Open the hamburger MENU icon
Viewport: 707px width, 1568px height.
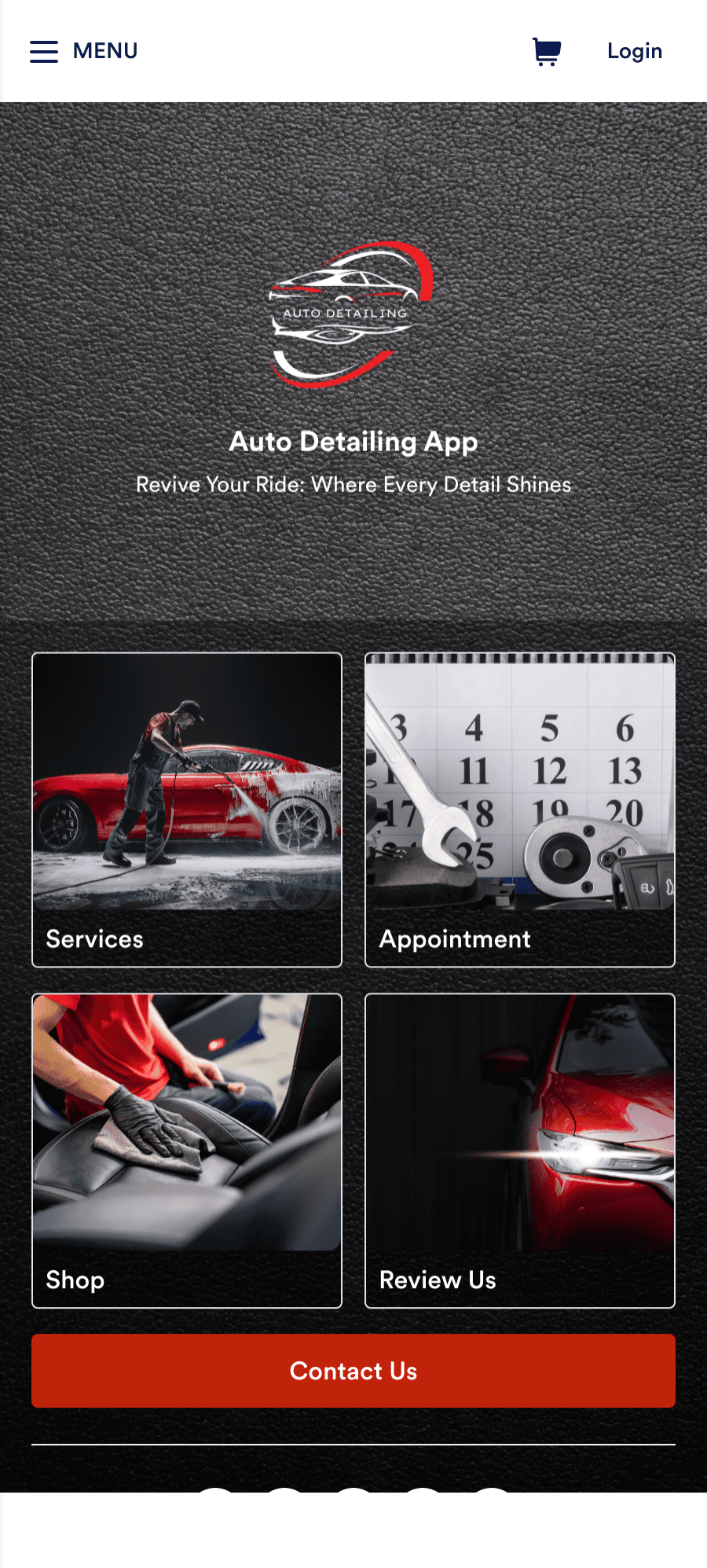[x=44, y=51]
